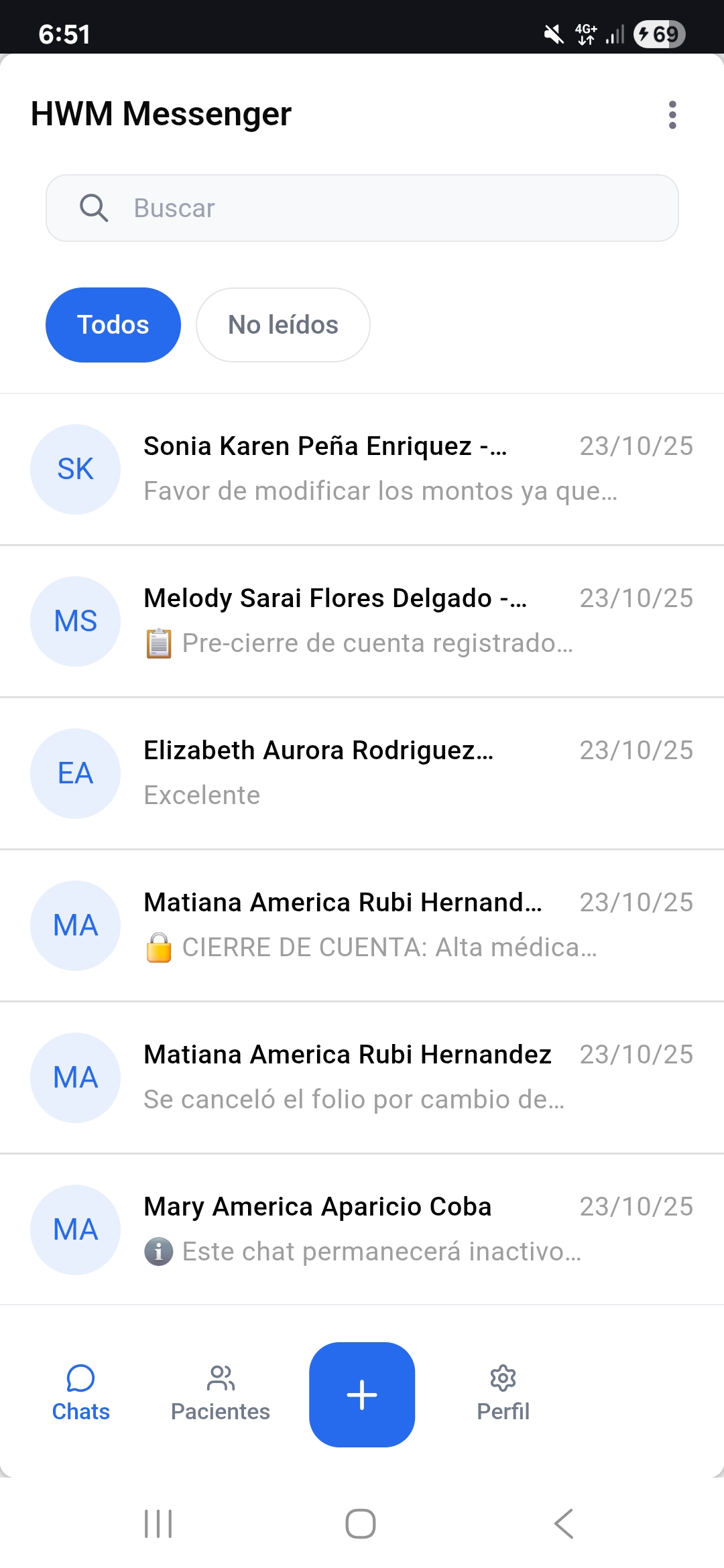The width and height of the screenshot is (724, 1568).
Task: Open Elizabeth Aurora Rodriguez conversation
Action: (362, 773)
